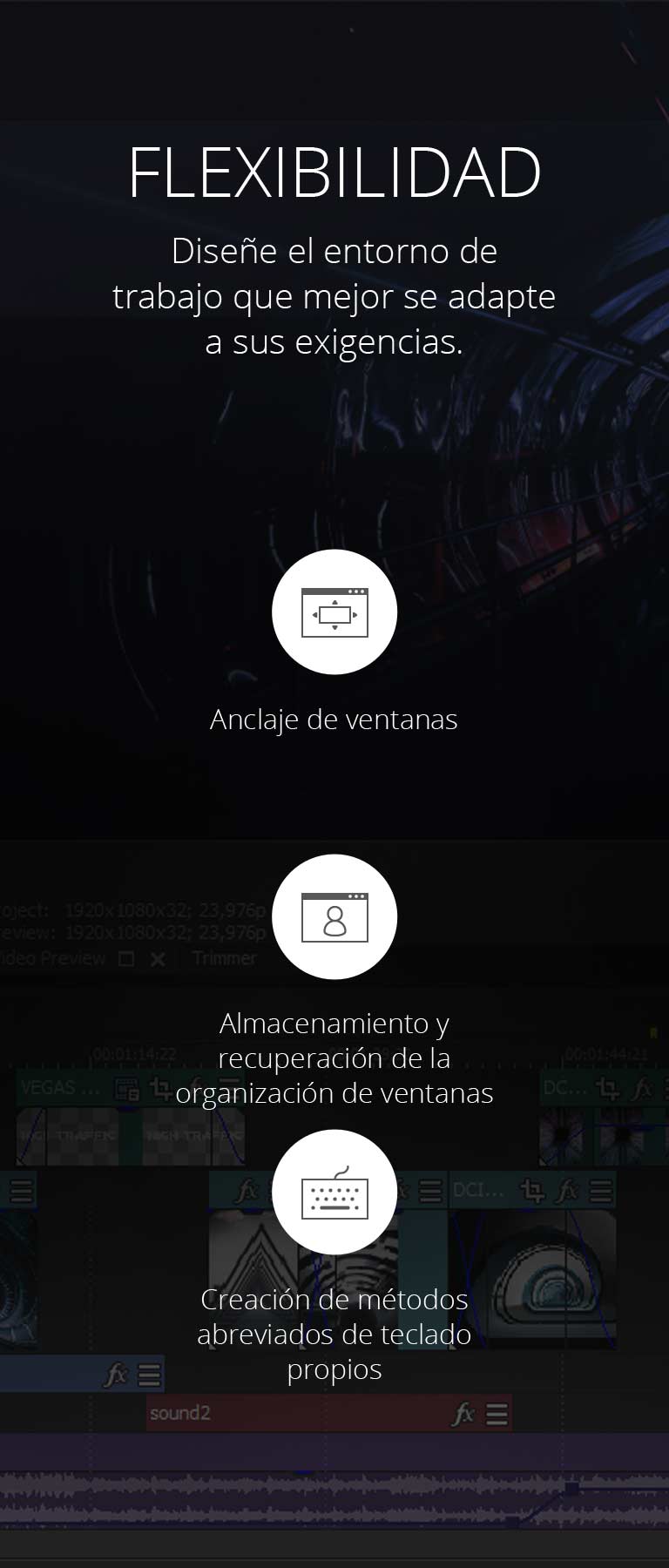
Task: Click the generated media icon on the VEGAS event
Action: (126, 1087)
